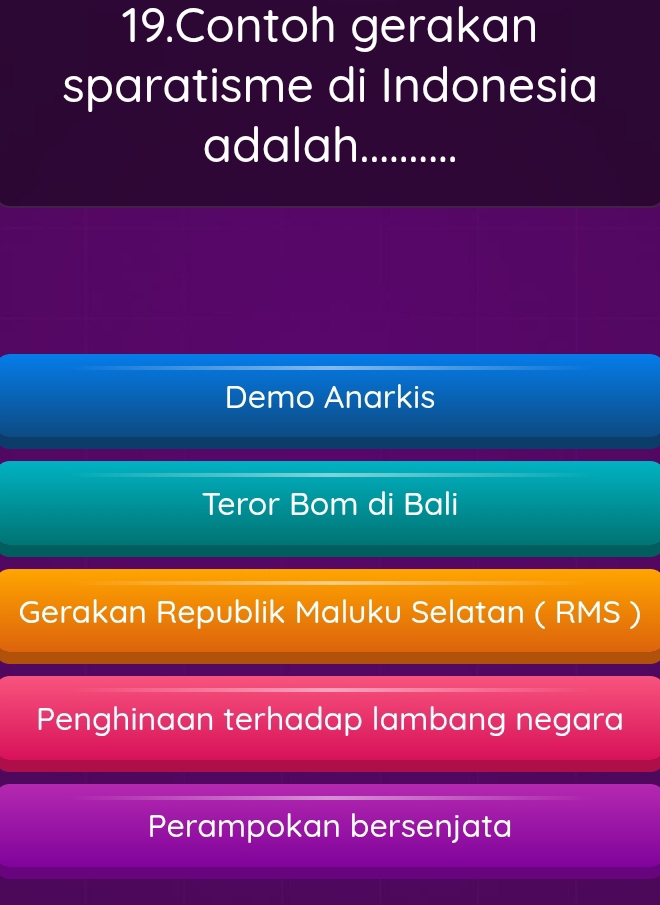The image size is (660, 905).
Task: Choose Teror Bom di Bali
Action: (330, 505)
